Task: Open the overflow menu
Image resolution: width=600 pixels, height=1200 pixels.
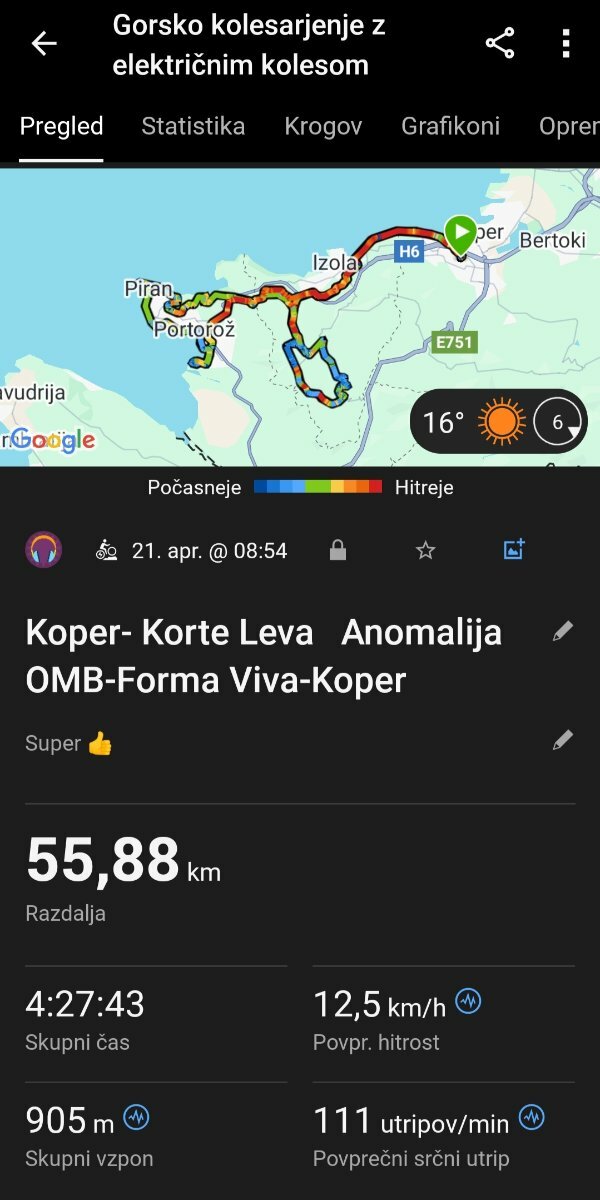Action: (x=566, y=43)
